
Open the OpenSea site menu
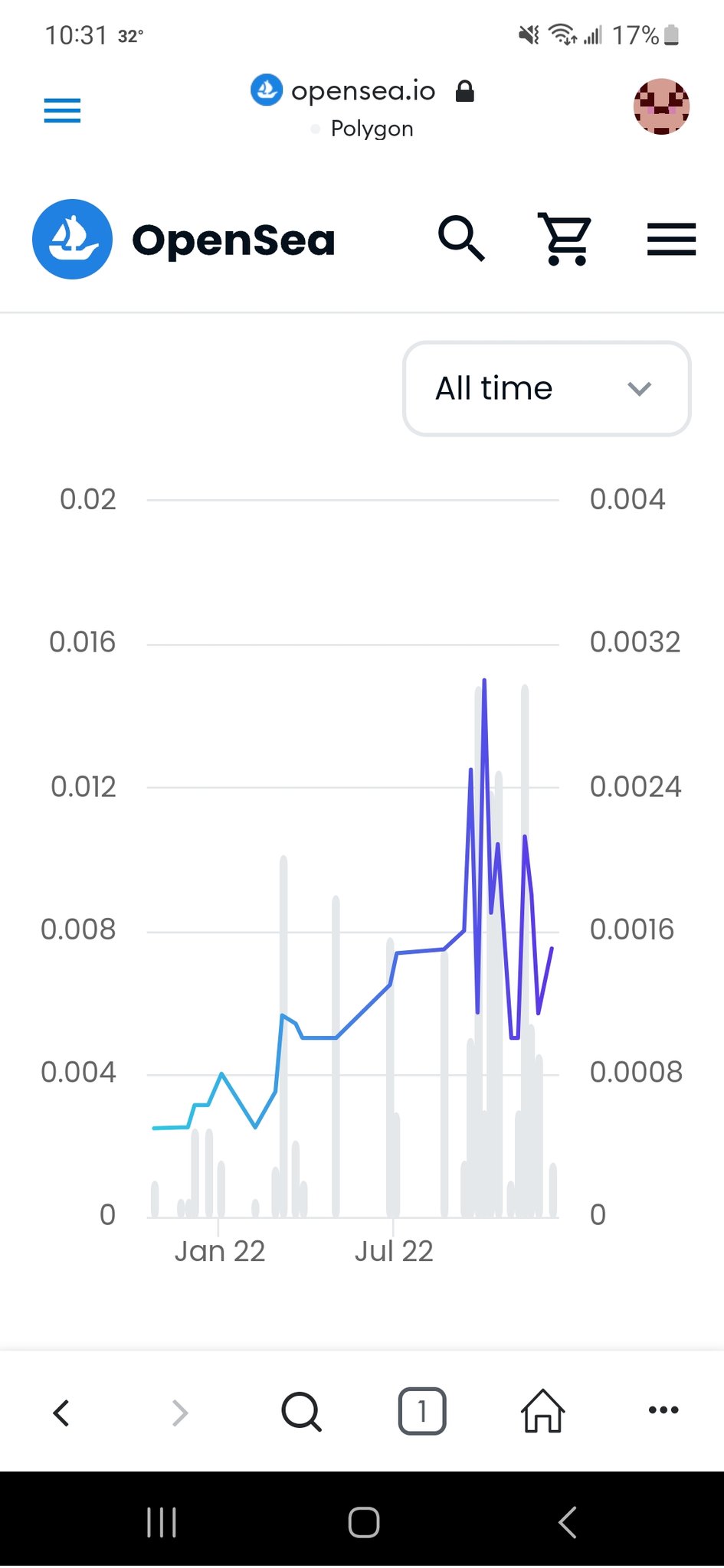point(671,239)
